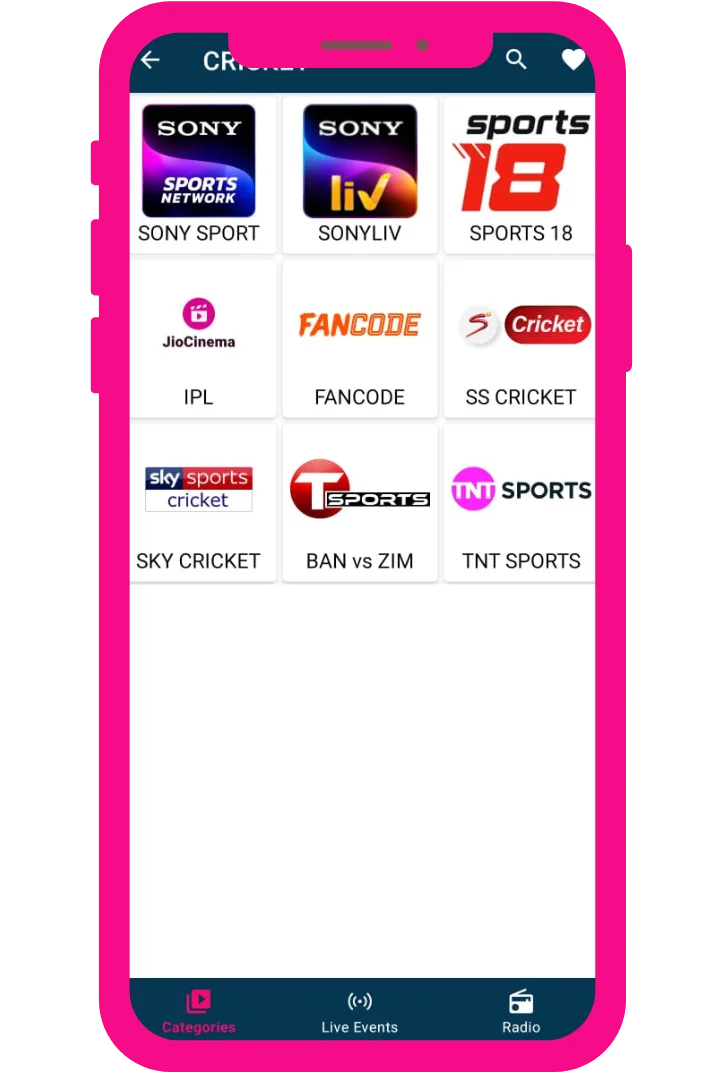This screenshot has height=1080, width=720.
Task: Switch to the Live Events tab
Action: [x=360, y=1011]
